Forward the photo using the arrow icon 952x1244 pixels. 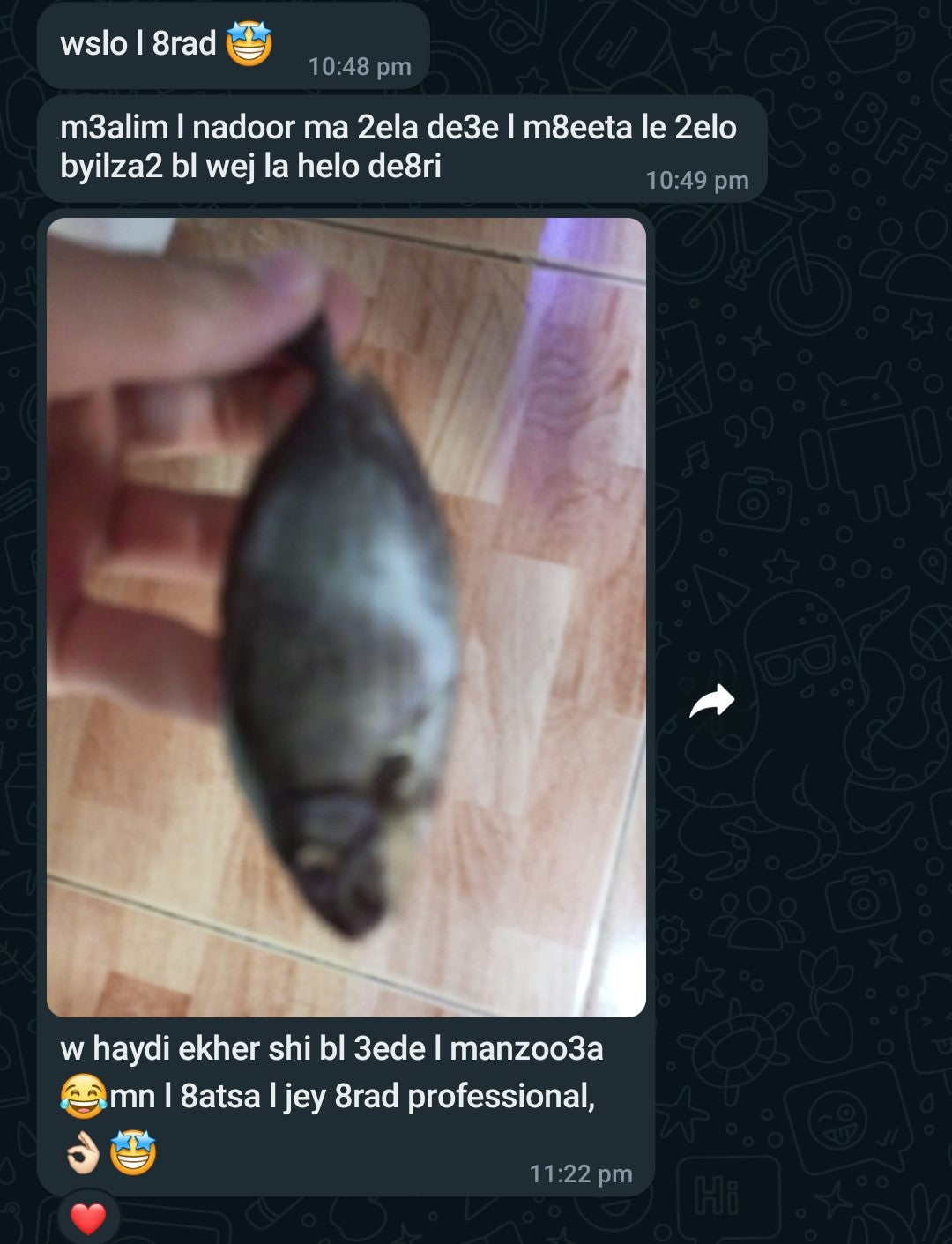click(711, 702)
